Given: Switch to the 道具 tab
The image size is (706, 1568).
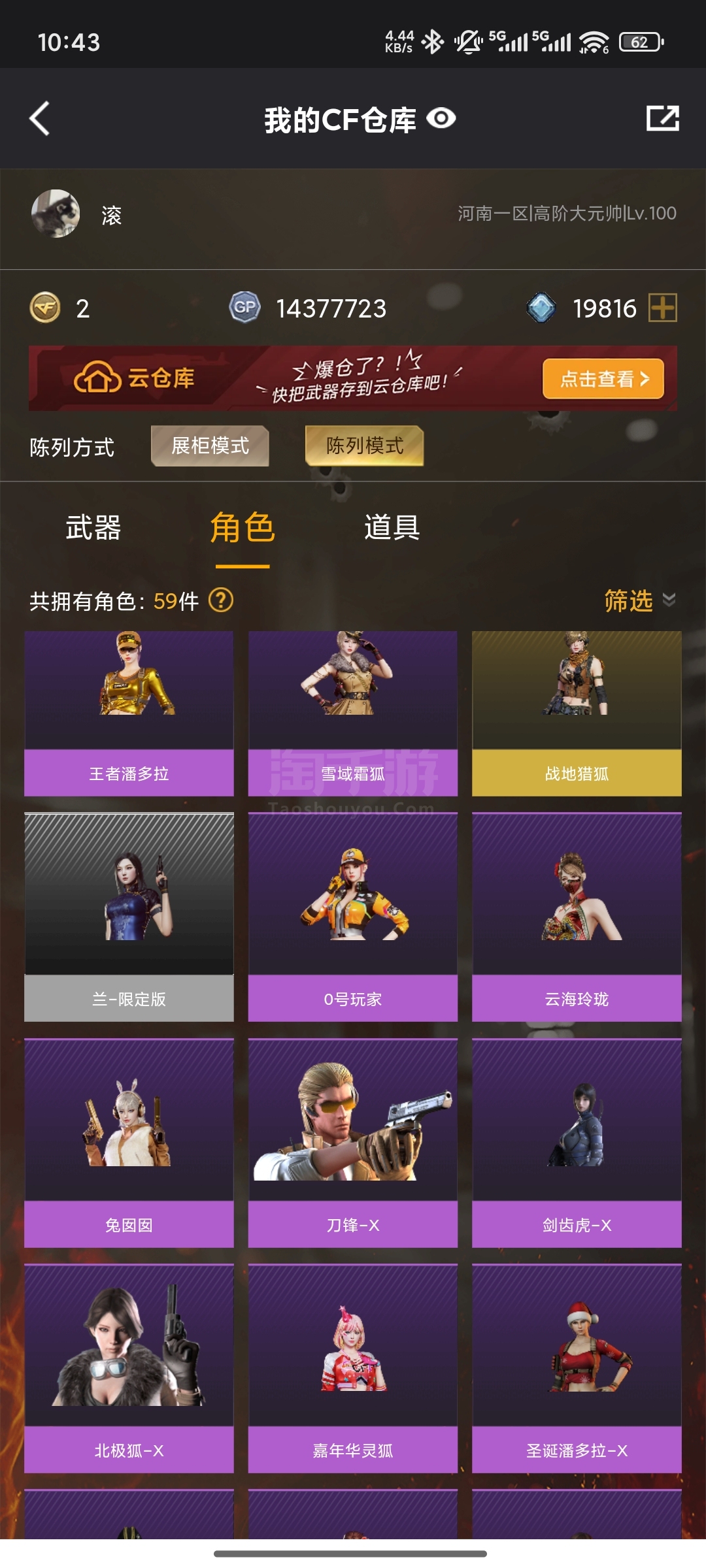Looking at the screenshot, I should pos(392,527).
